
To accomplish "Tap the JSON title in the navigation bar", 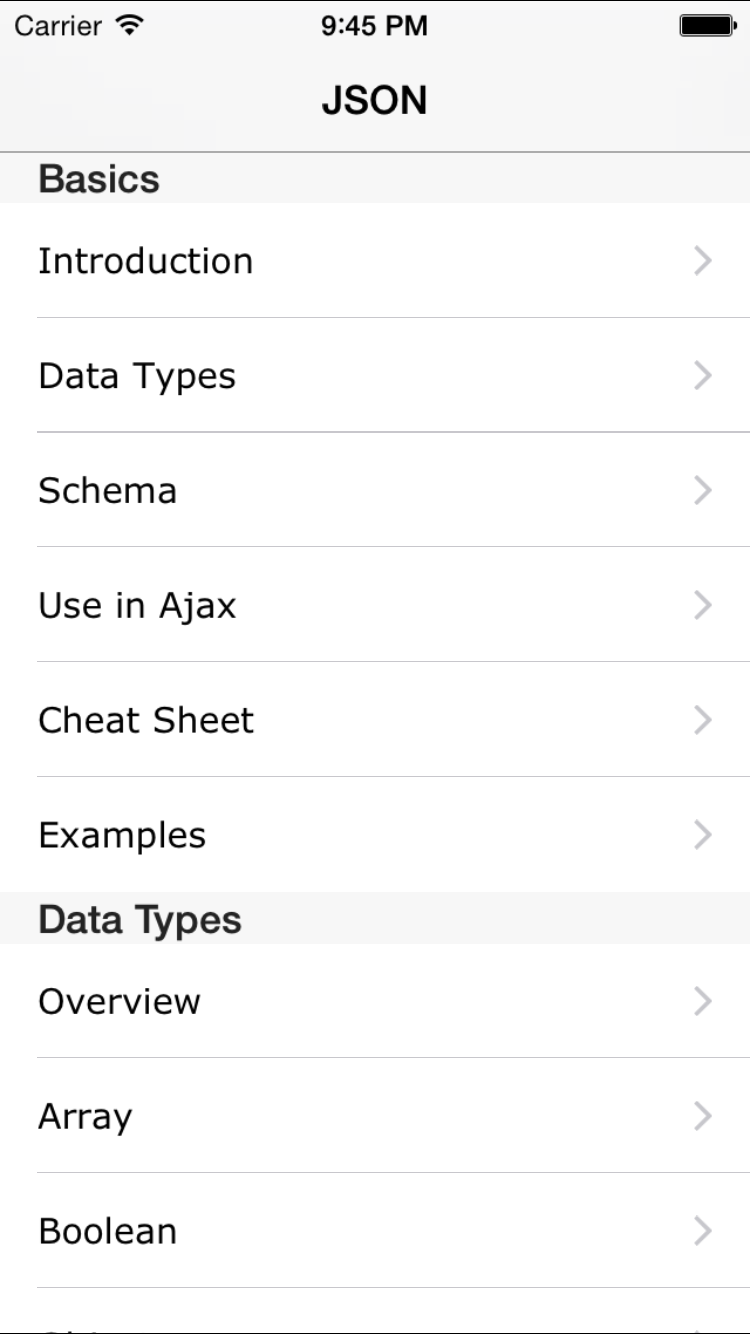I will [x=375, y=100].
